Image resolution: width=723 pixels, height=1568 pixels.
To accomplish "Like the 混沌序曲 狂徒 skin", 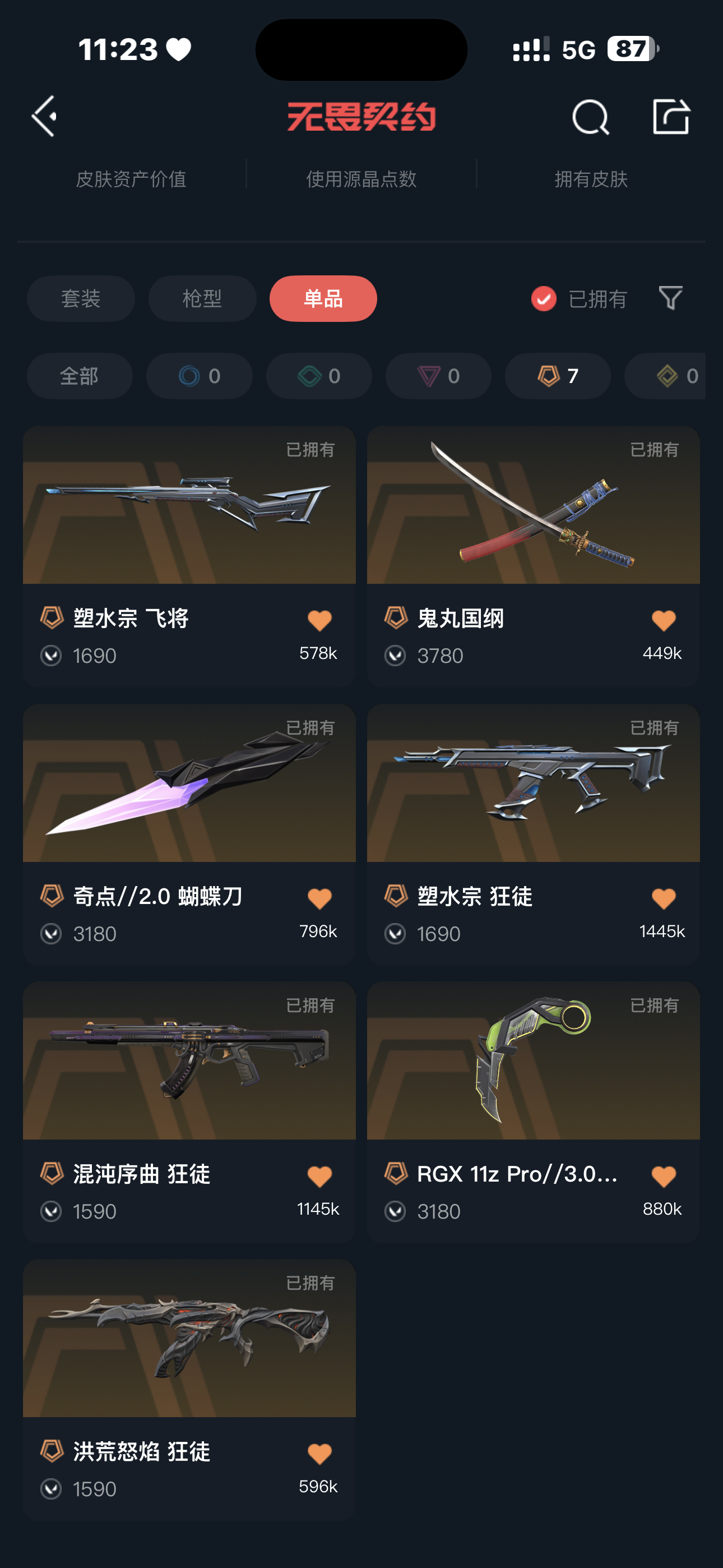I will tap(319, 1177).
